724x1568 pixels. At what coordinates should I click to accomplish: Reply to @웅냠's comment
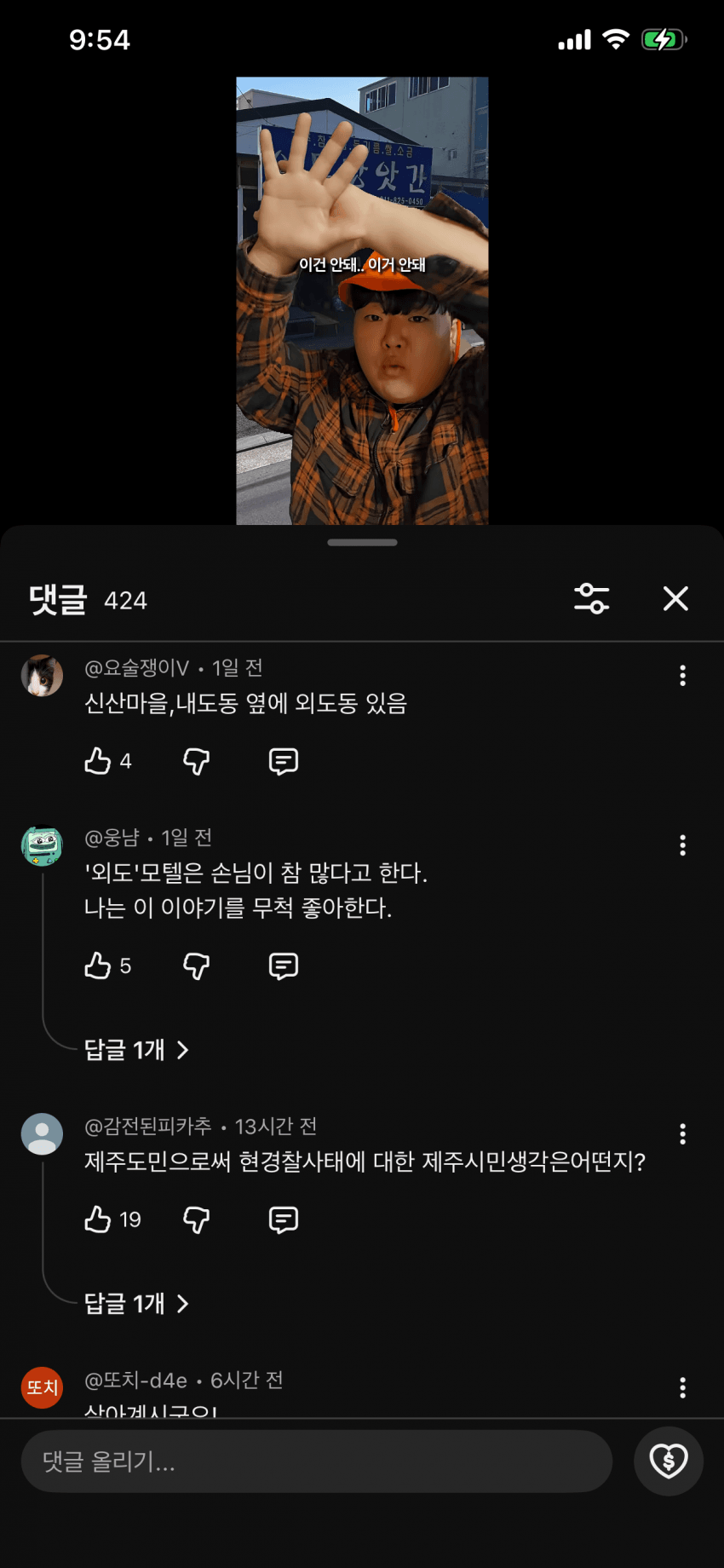tap(284, 966)
